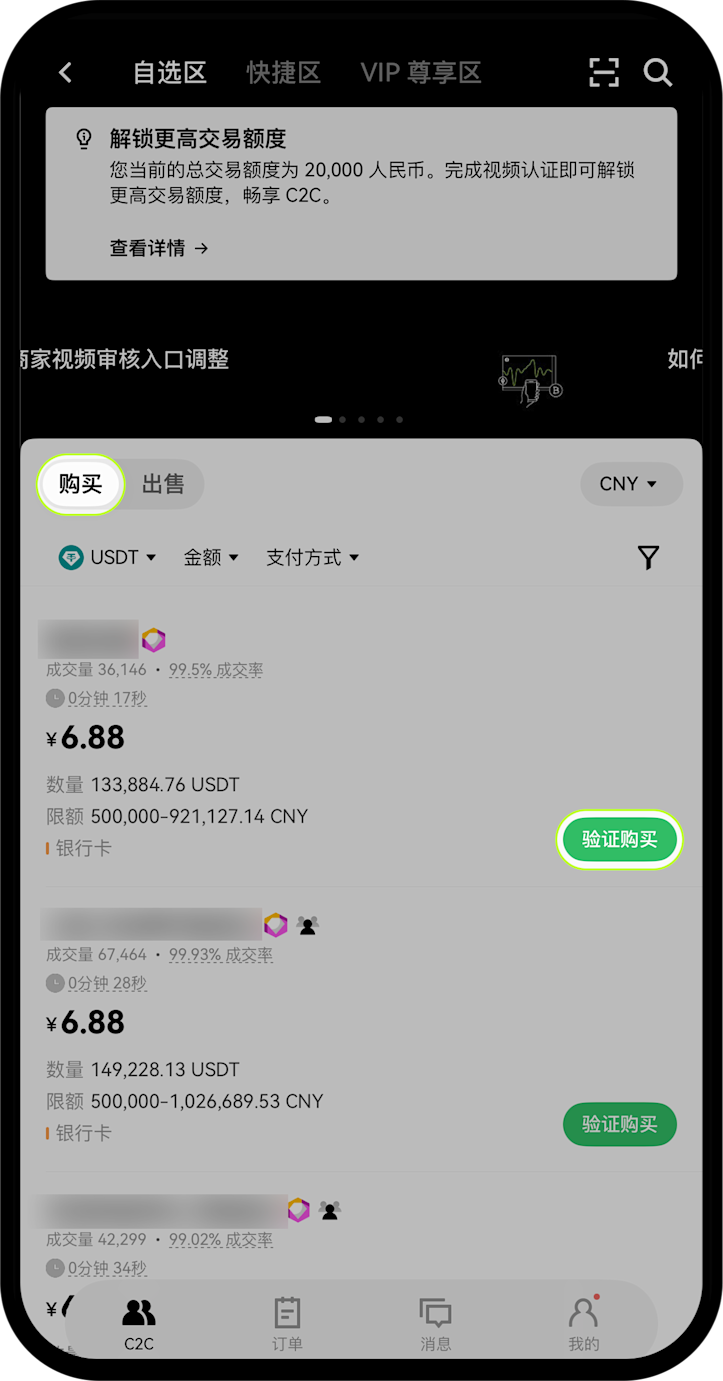The width and height of the screenshot is (723, 1381).
Task: Open the CNY currency dropdown
Action: point(631,484)
